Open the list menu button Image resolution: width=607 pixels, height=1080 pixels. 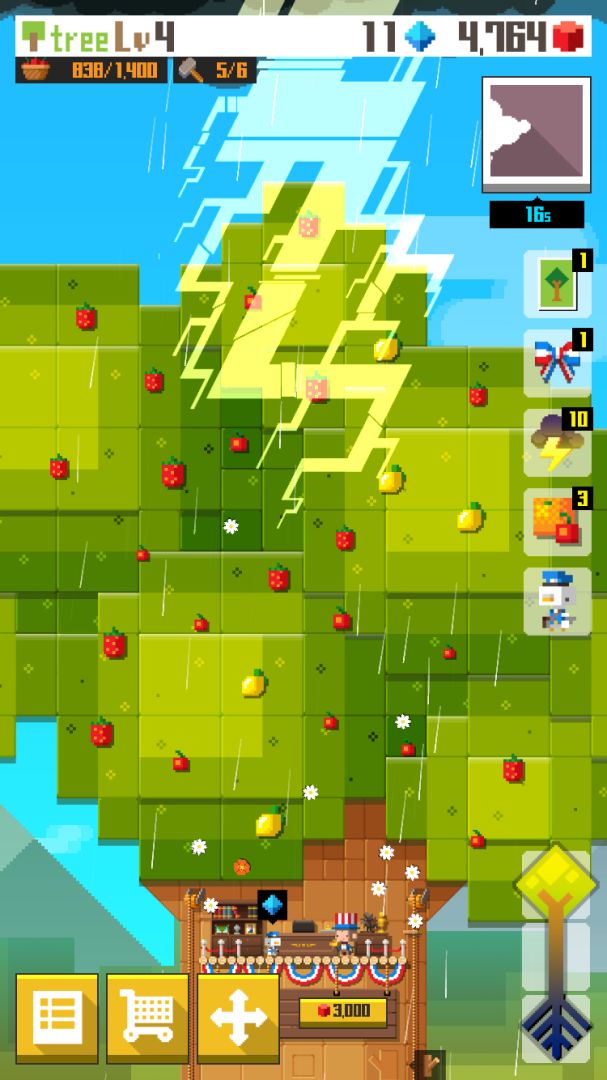(57, 1018)
